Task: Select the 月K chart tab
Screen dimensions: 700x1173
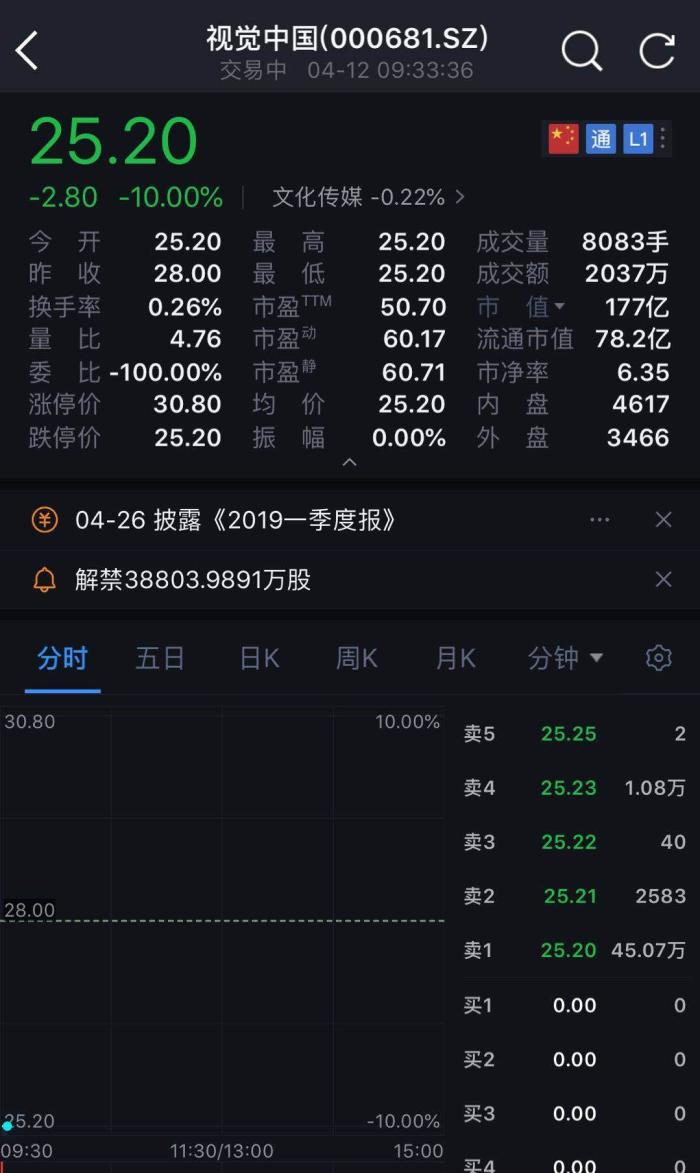Action: (x=456, y=658)
